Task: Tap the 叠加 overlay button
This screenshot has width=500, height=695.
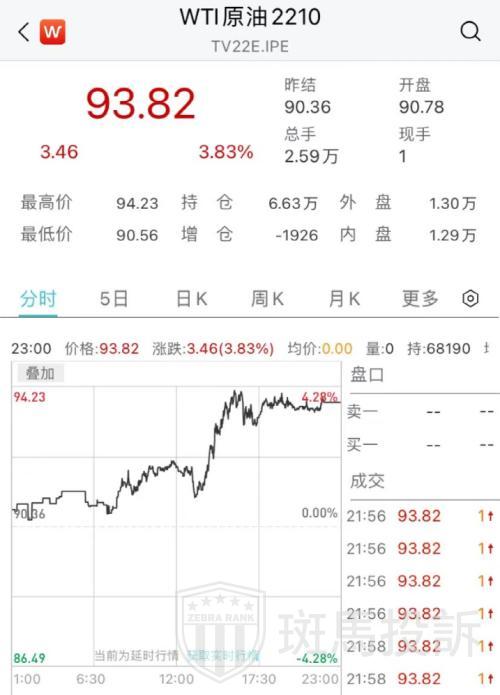Action: coord(40,373)
